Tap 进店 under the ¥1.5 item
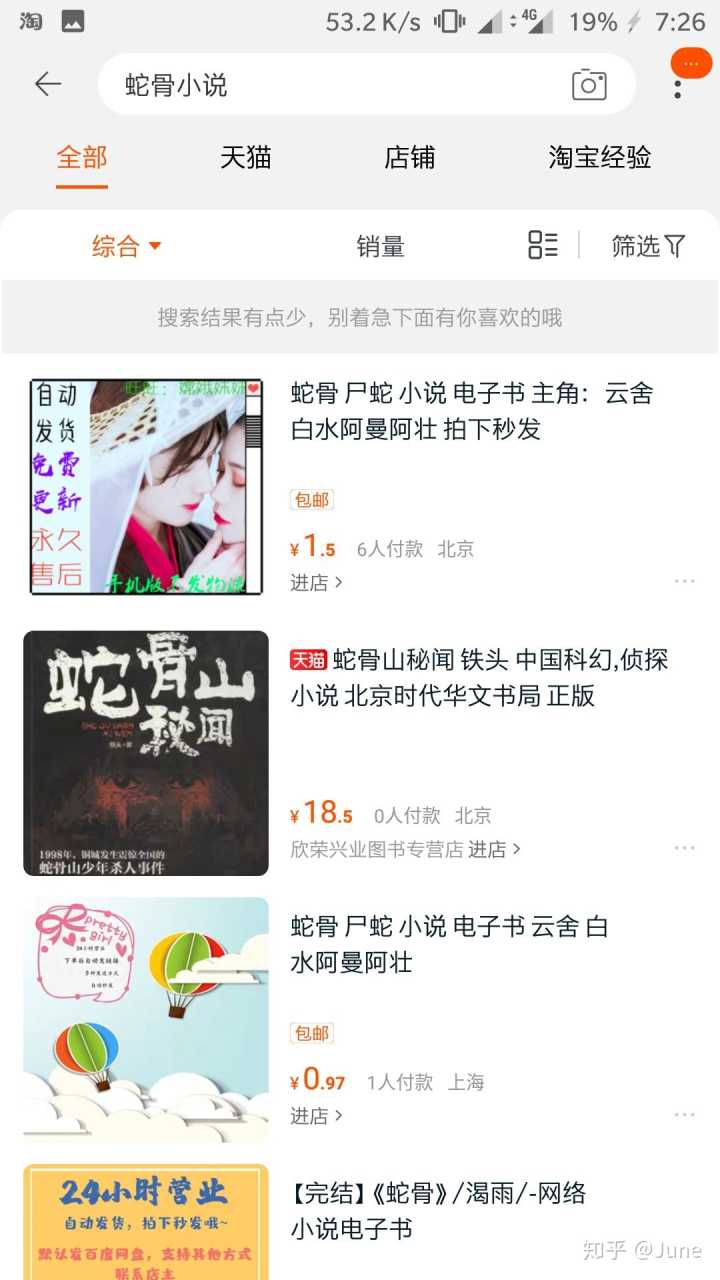This screenshot has width=720, height=1280. tap(316, 582)
